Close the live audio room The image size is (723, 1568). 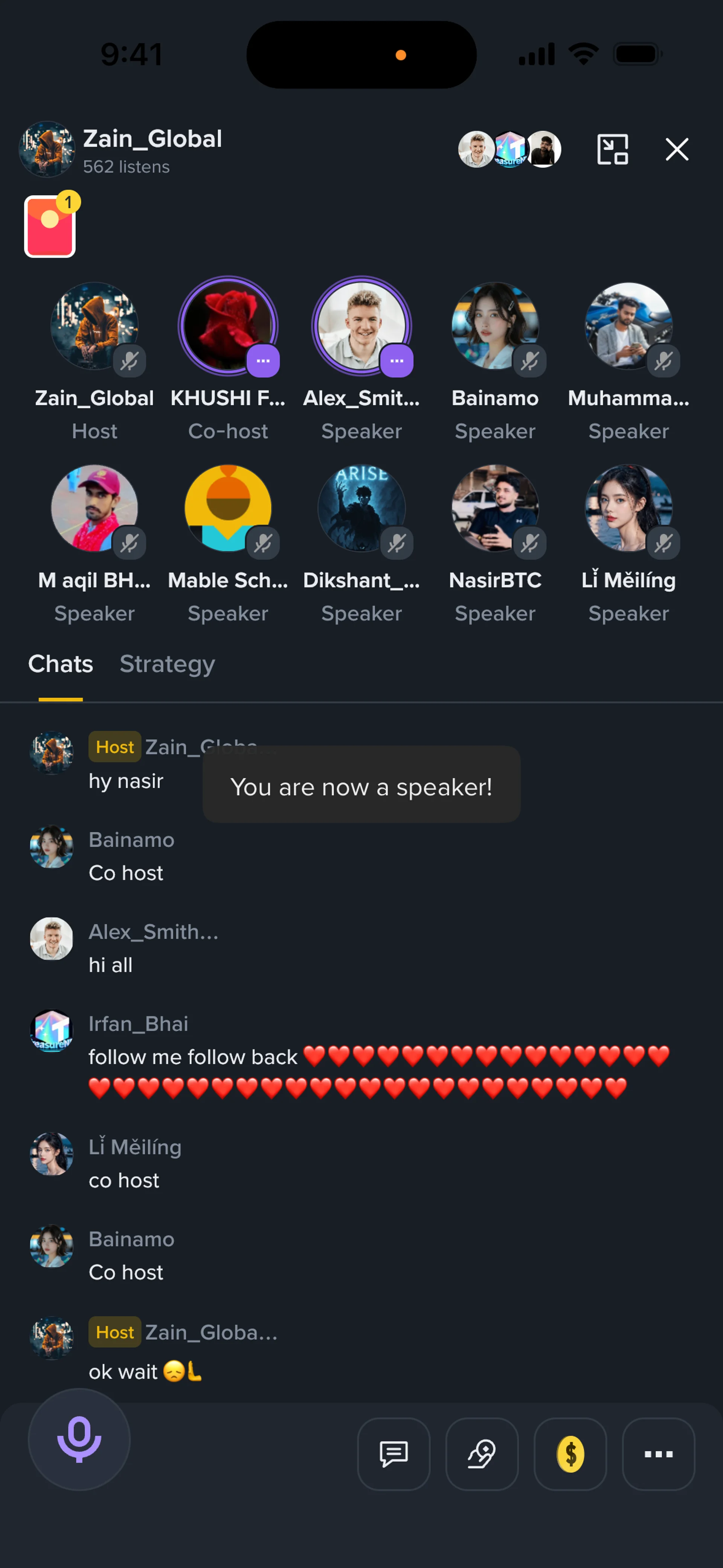click(676, 149)
